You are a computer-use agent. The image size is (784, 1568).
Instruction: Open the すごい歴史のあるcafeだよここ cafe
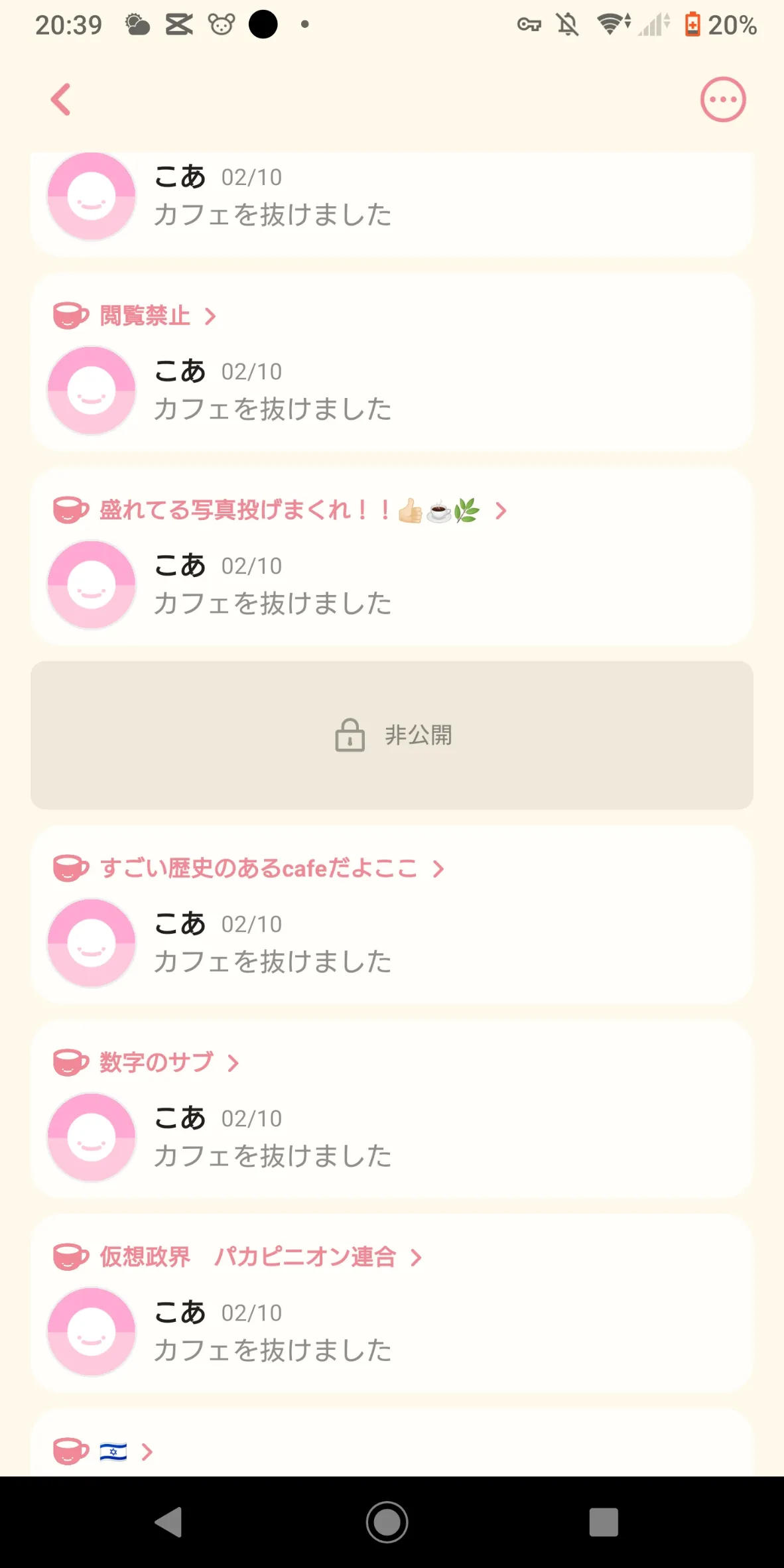pyautogui.click(x=259, y=868)
